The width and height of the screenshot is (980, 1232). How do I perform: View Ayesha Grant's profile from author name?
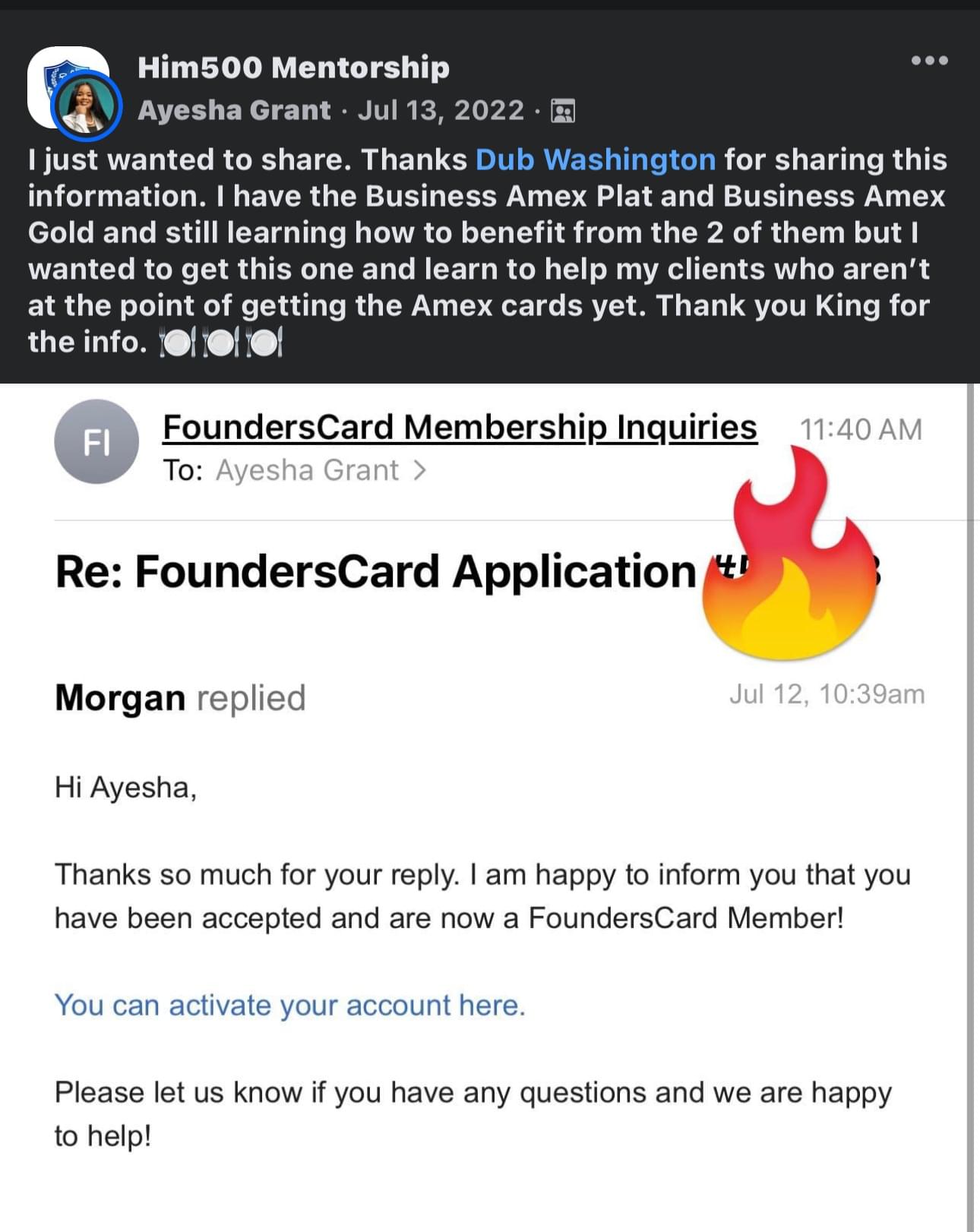234,111
